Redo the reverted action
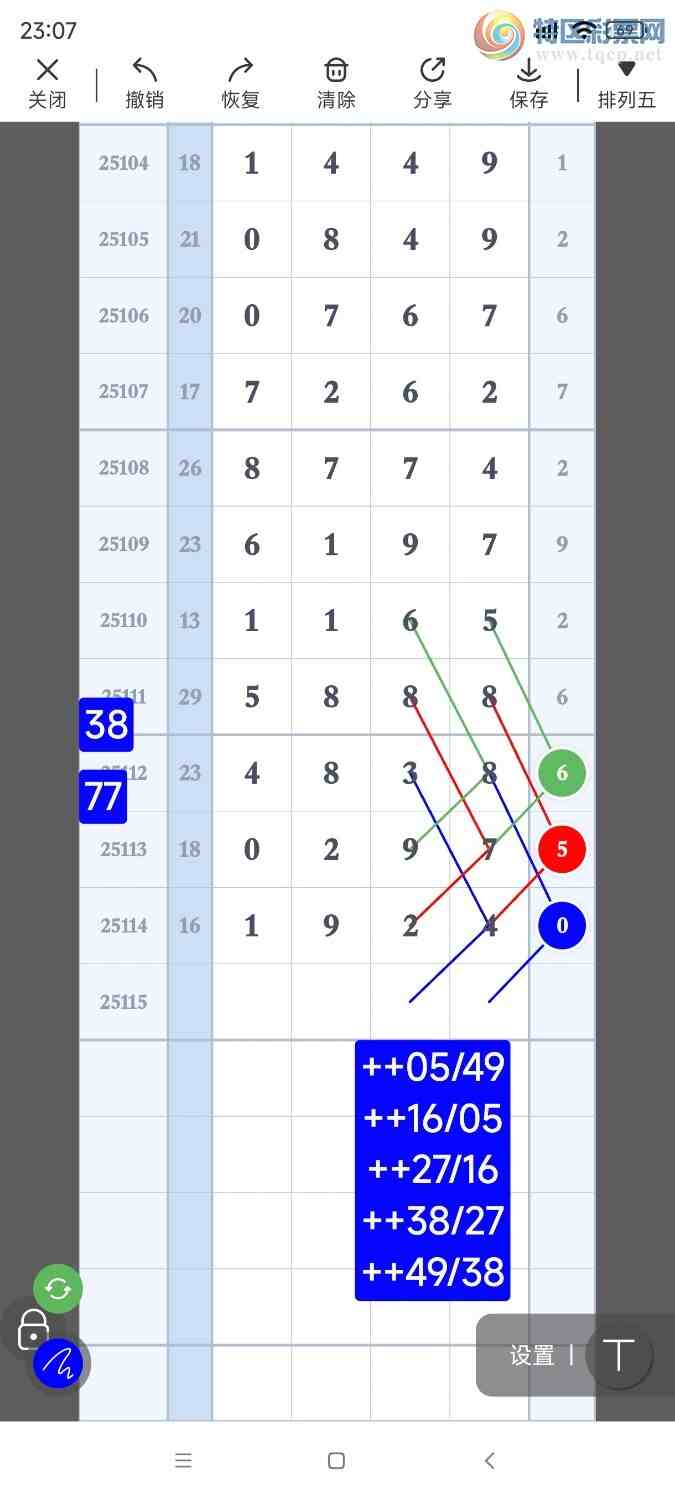 pos(241,83)
